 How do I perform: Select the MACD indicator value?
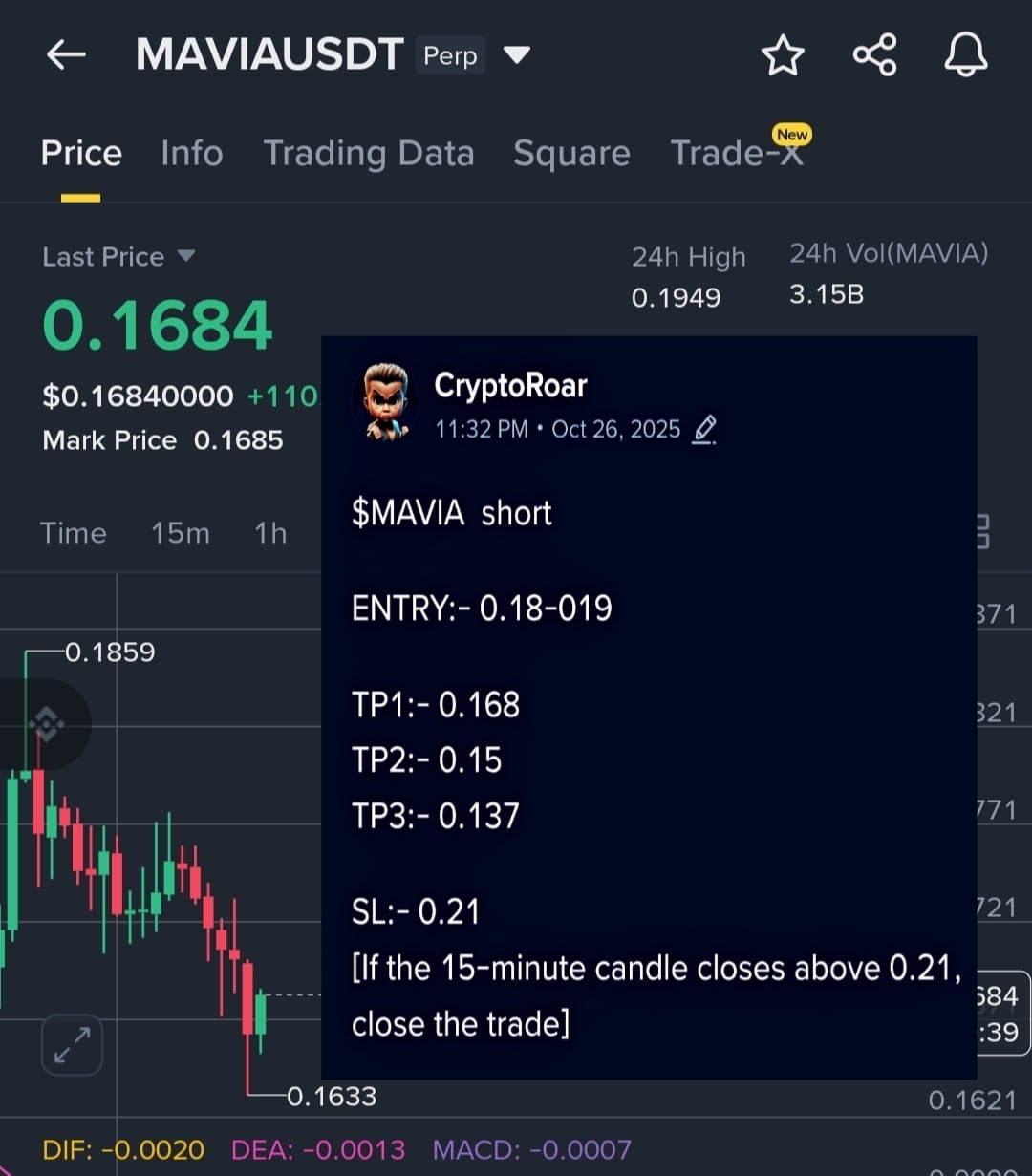point(531,1149)
